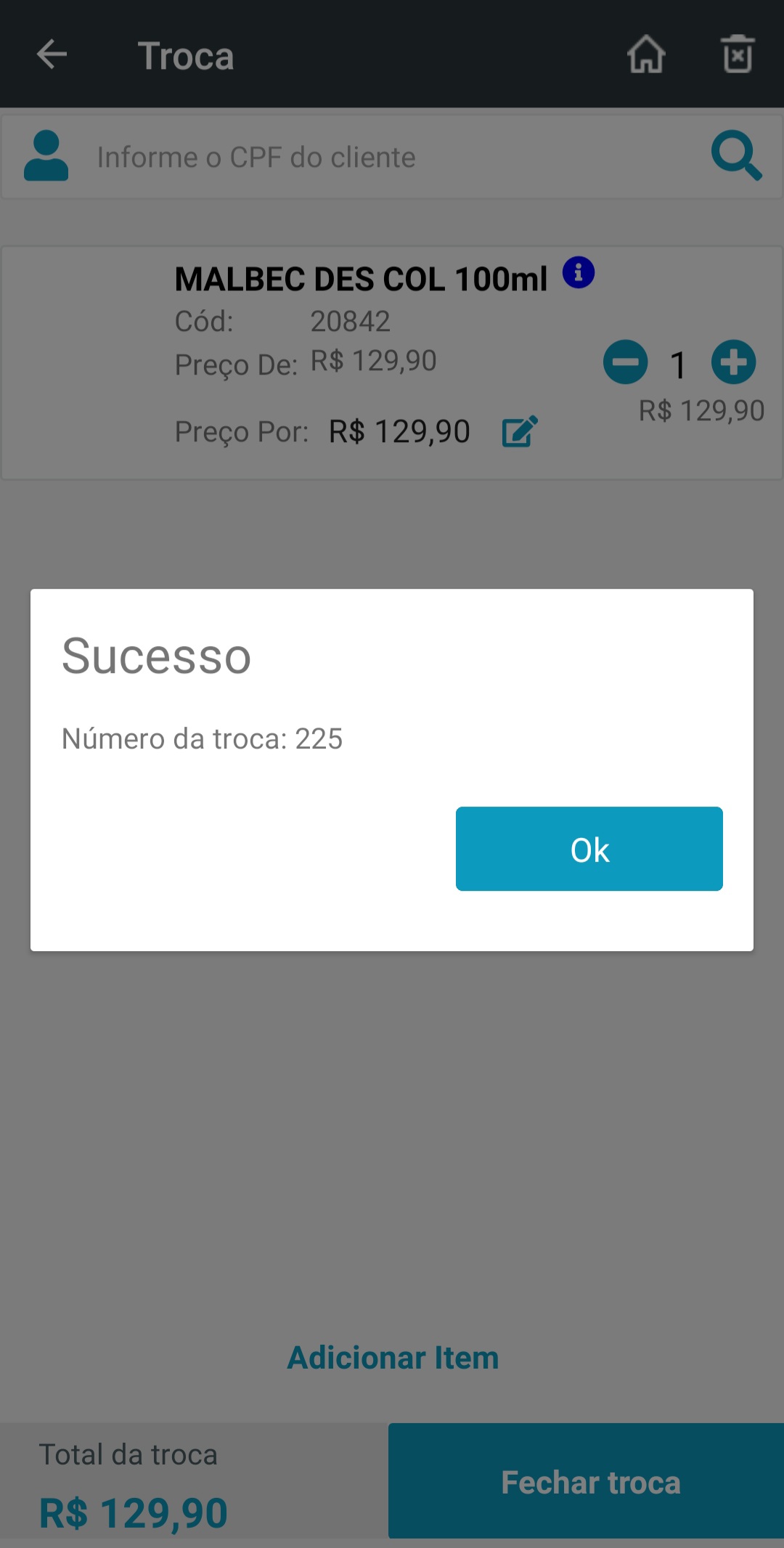Viewport: 784px width, 1548px height.
Task: Confirm the Sucesso dialog with Ok
Action: click(589, 849)
